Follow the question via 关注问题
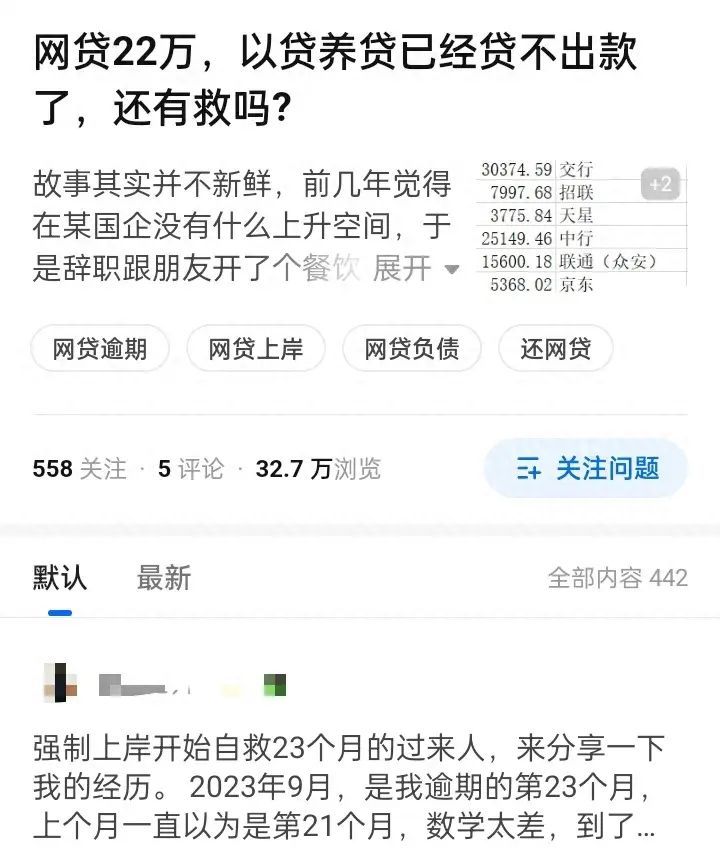The width and height of the screenshot is (720, 859). coord(586,468)
